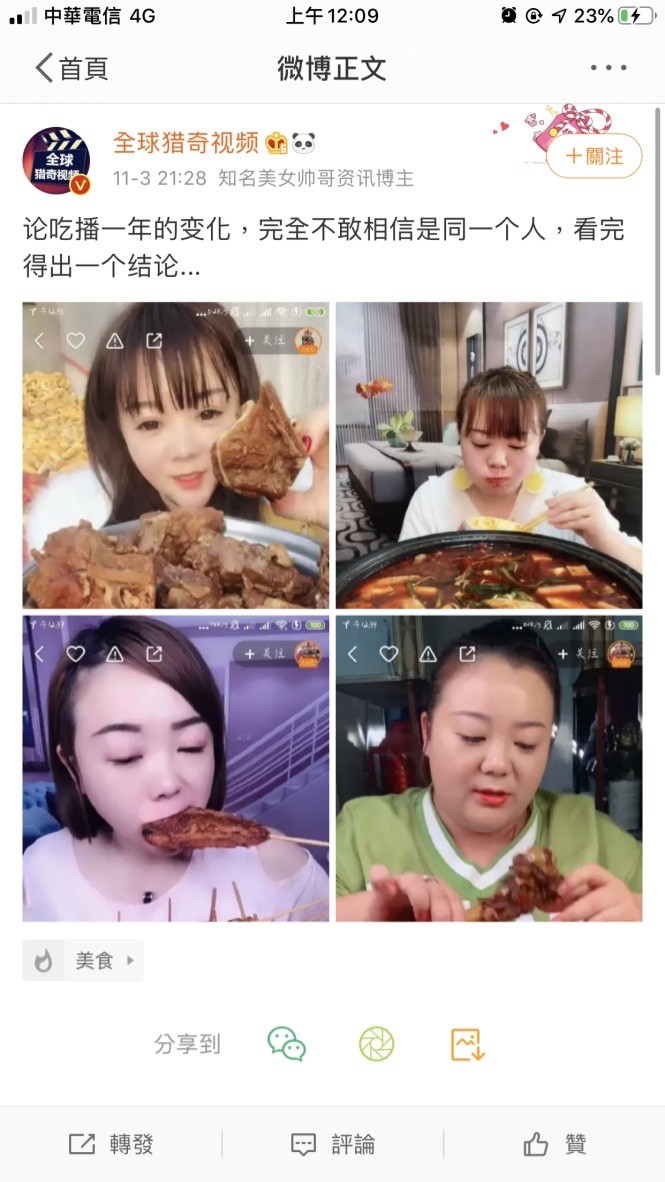This screenshot has height=1182, width=665.
Task: Like the post with 贊
Action: tap(555, 1145)
